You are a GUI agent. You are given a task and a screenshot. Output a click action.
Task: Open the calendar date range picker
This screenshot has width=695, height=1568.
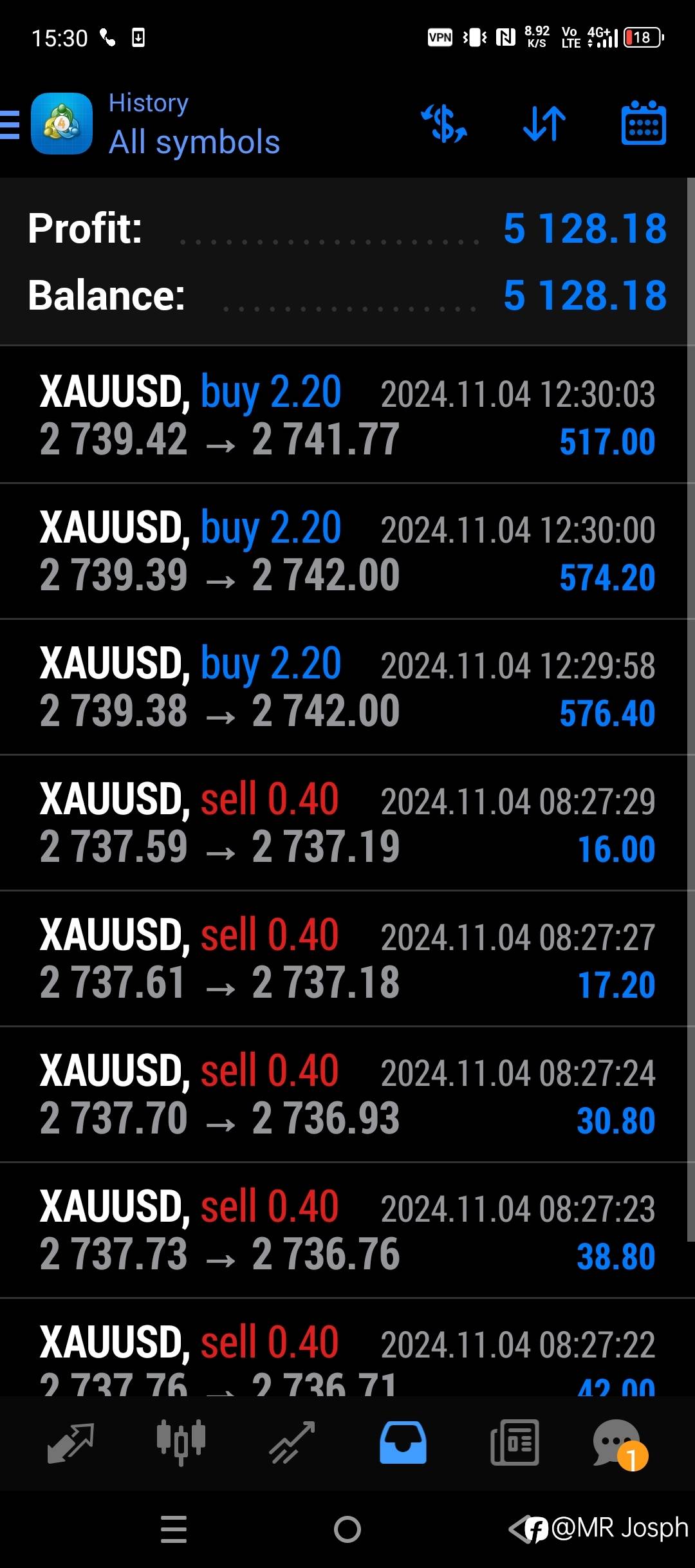pyautogui.click(x=644, y=124)
